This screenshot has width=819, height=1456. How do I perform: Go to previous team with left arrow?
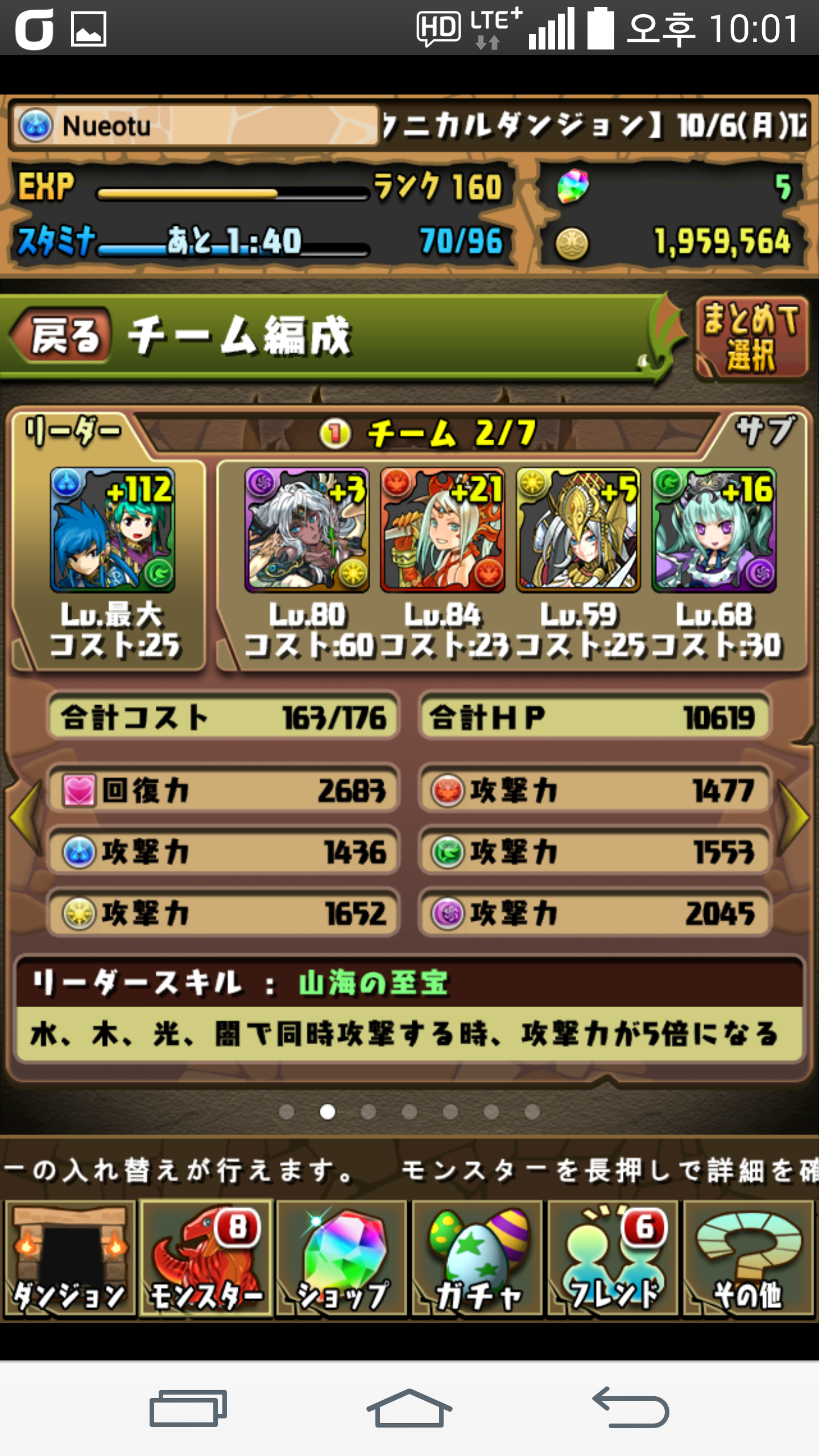26,817
